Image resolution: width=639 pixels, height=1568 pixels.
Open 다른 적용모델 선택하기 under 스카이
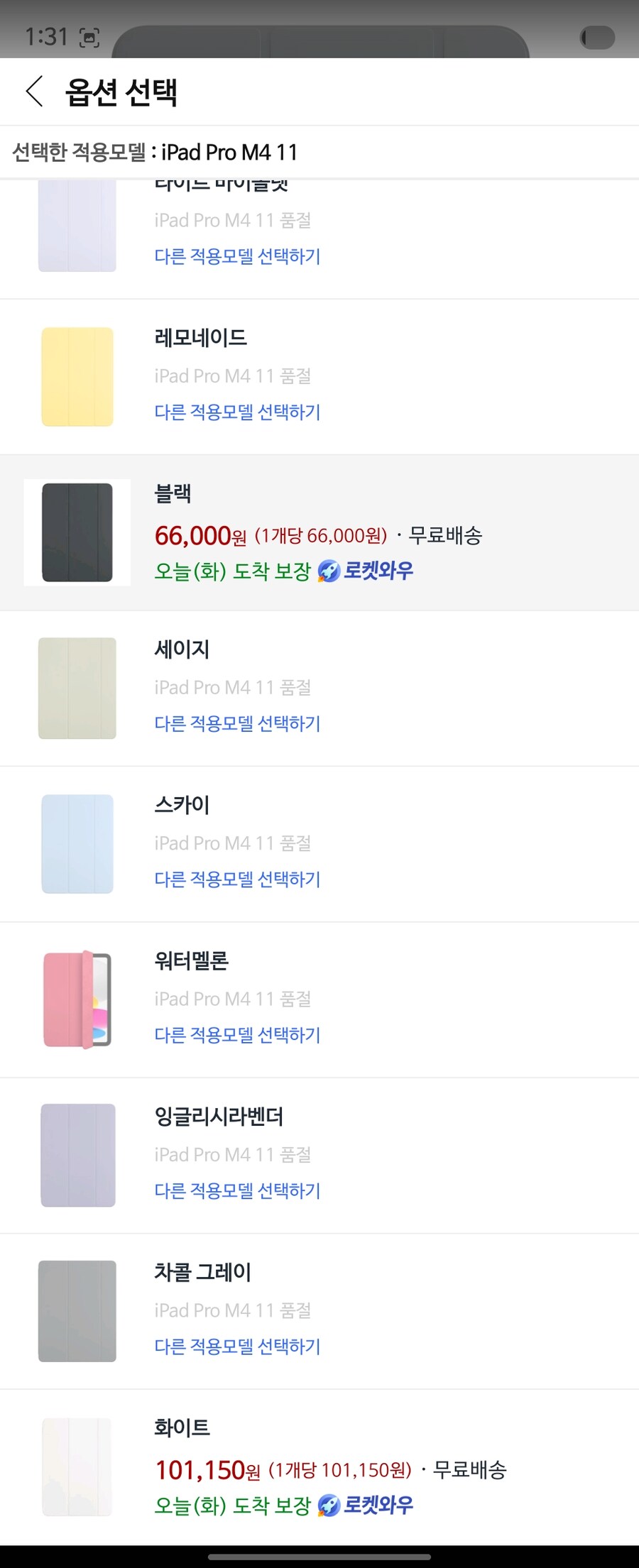237,879
